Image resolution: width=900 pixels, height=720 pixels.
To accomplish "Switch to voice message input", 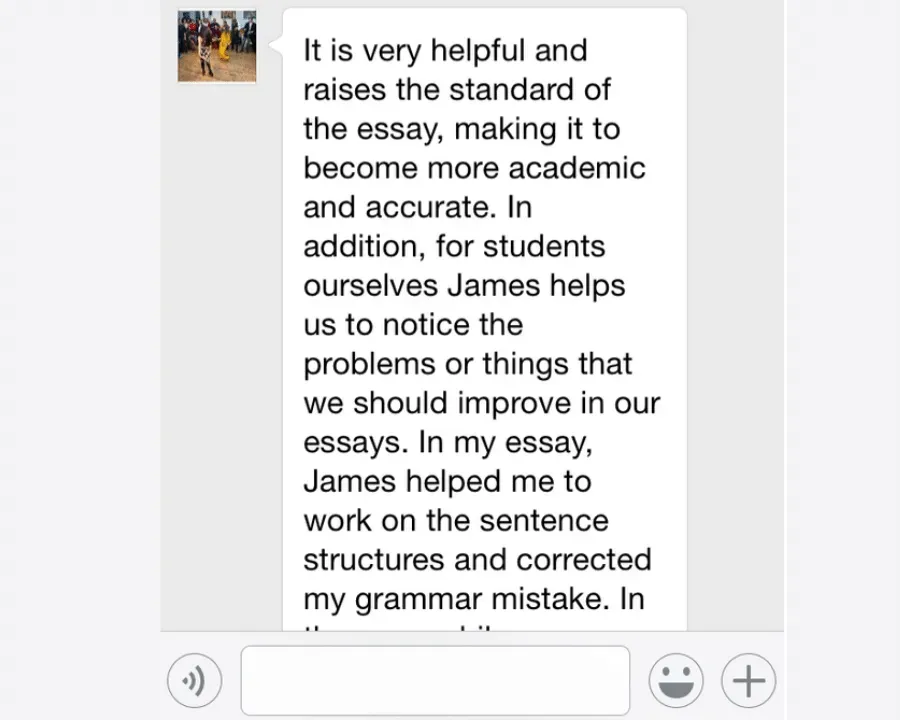I will tap(194, 681).
